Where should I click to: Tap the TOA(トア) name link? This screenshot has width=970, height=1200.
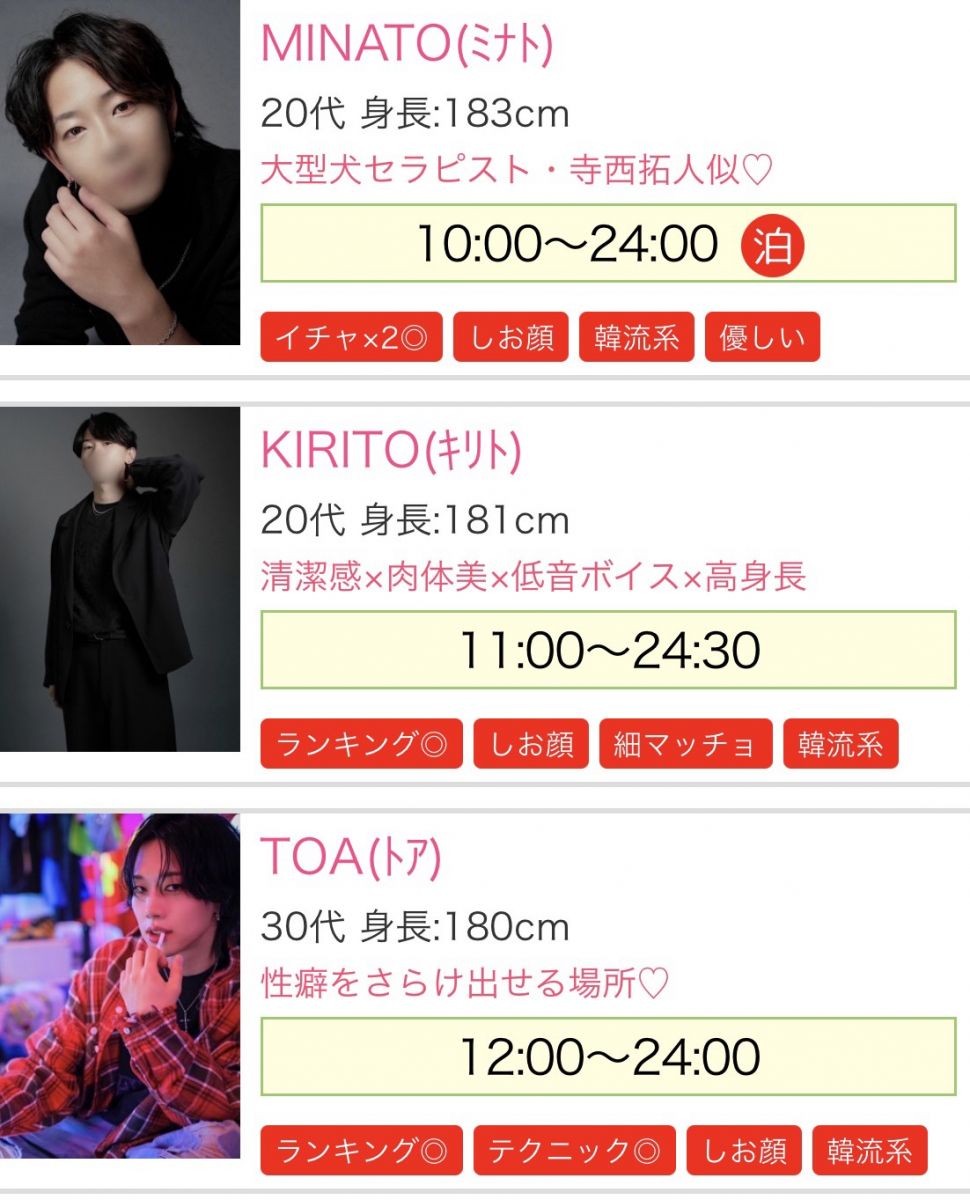(x=350, y=859)
